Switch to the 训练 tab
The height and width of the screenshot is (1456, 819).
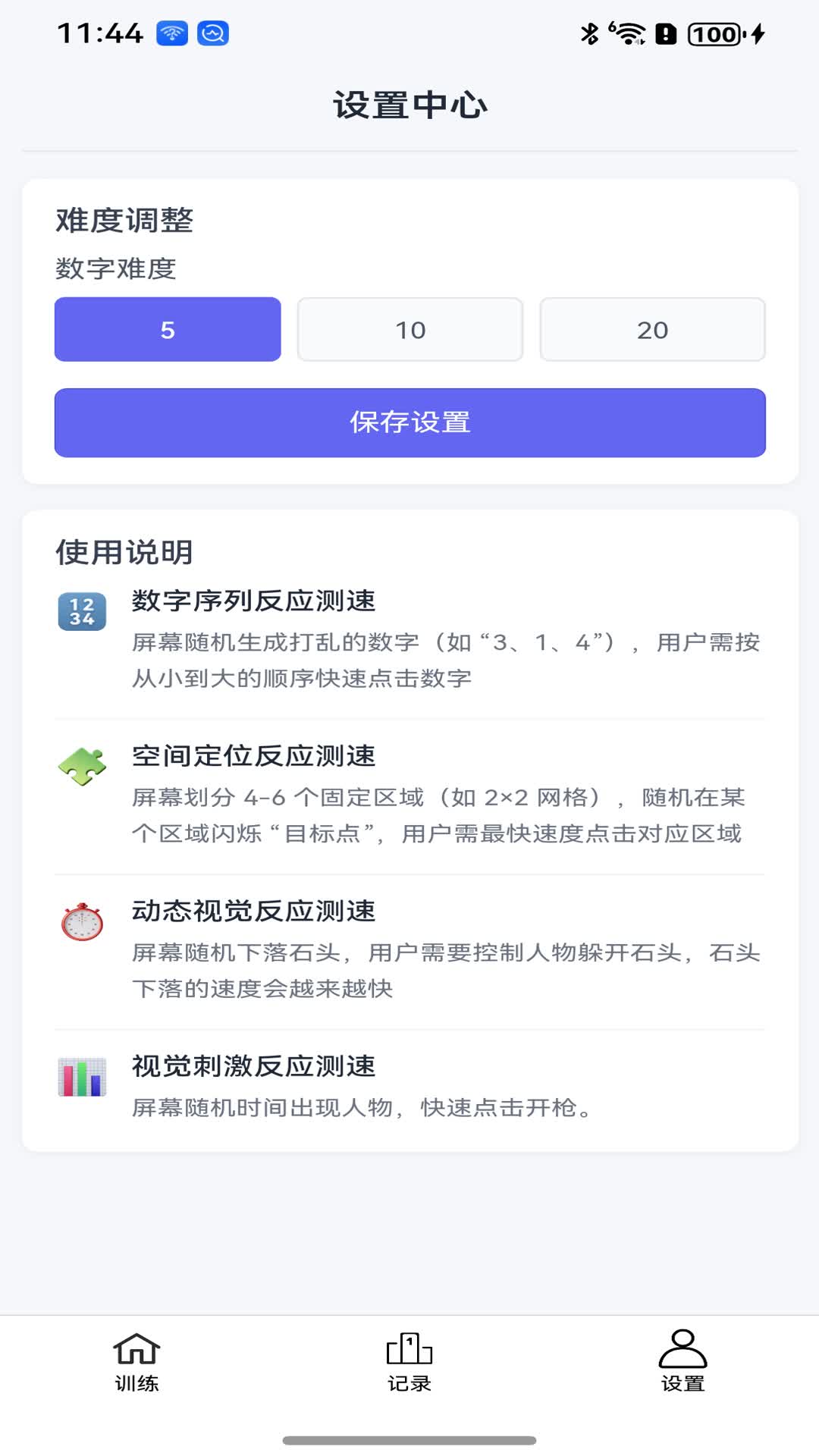click(136, 1365)
